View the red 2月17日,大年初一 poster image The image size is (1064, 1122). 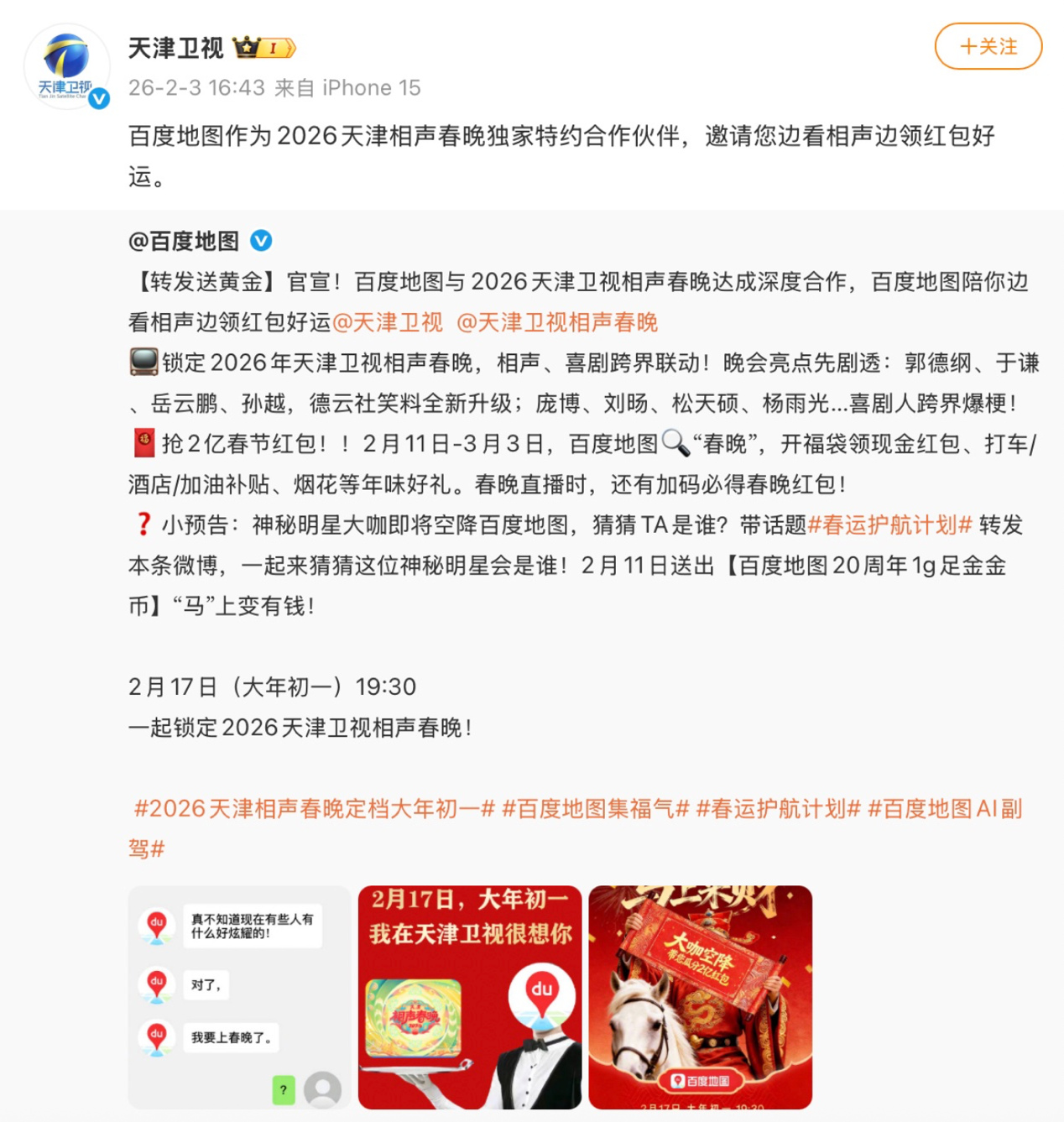pos(470,997)
